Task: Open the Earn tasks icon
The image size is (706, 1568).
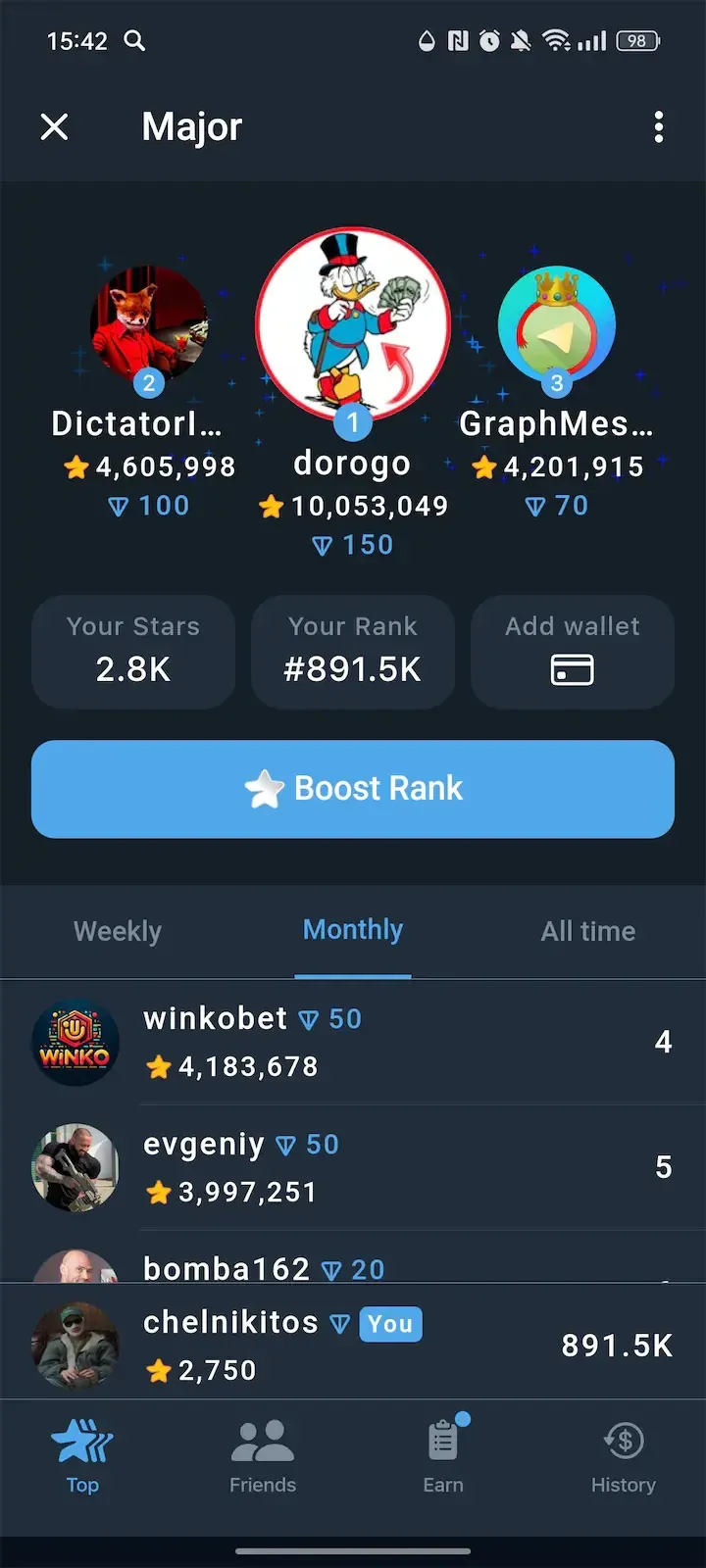Action: [x=443, y=1438]
